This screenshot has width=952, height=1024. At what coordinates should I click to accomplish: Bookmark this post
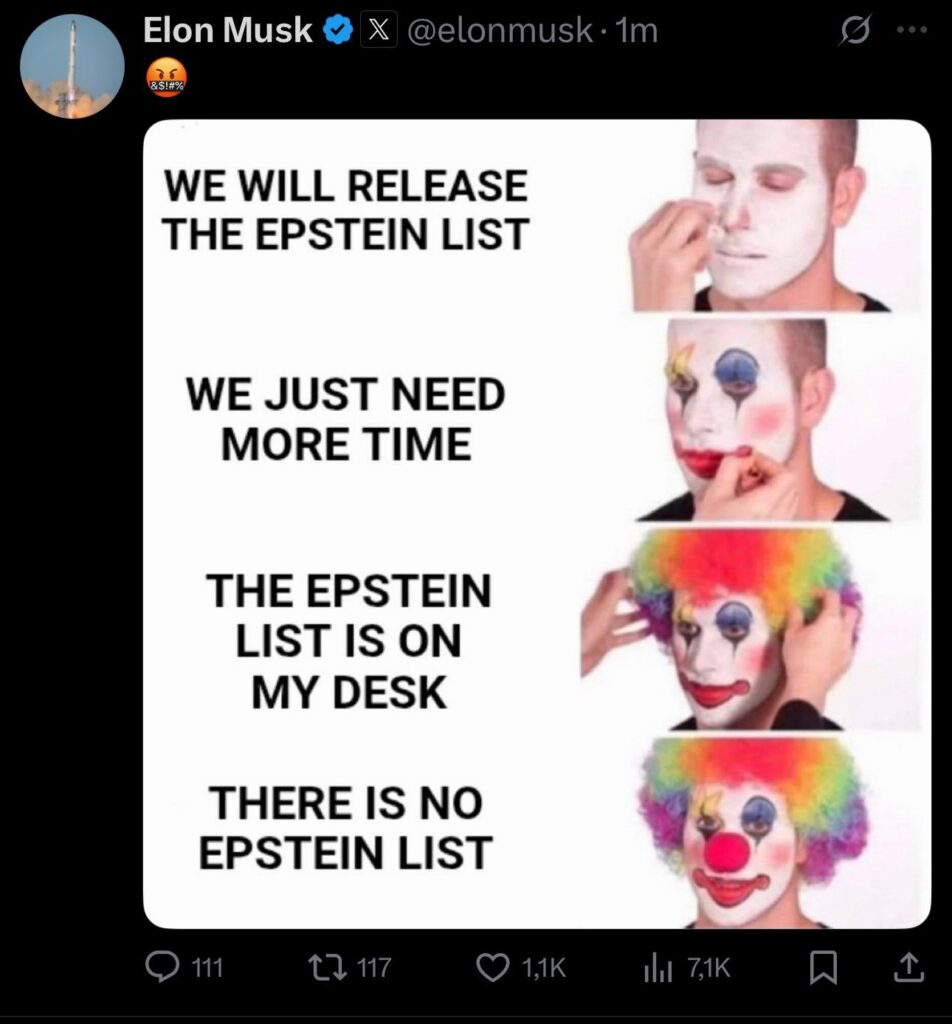[x=822, y=967]
